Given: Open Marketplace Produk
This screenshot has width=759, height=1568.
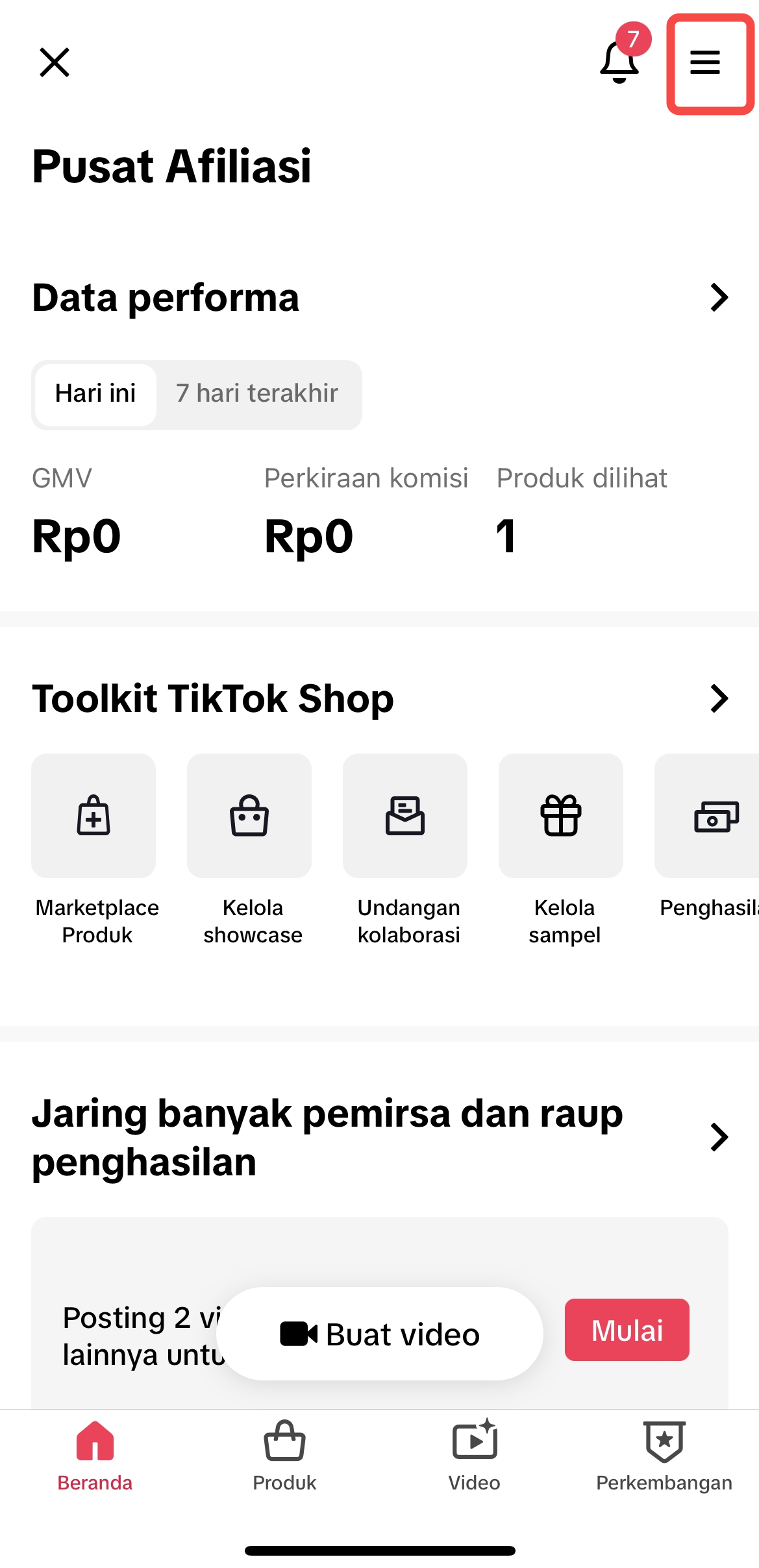Looking at the screenshot, I should (94, 816).
